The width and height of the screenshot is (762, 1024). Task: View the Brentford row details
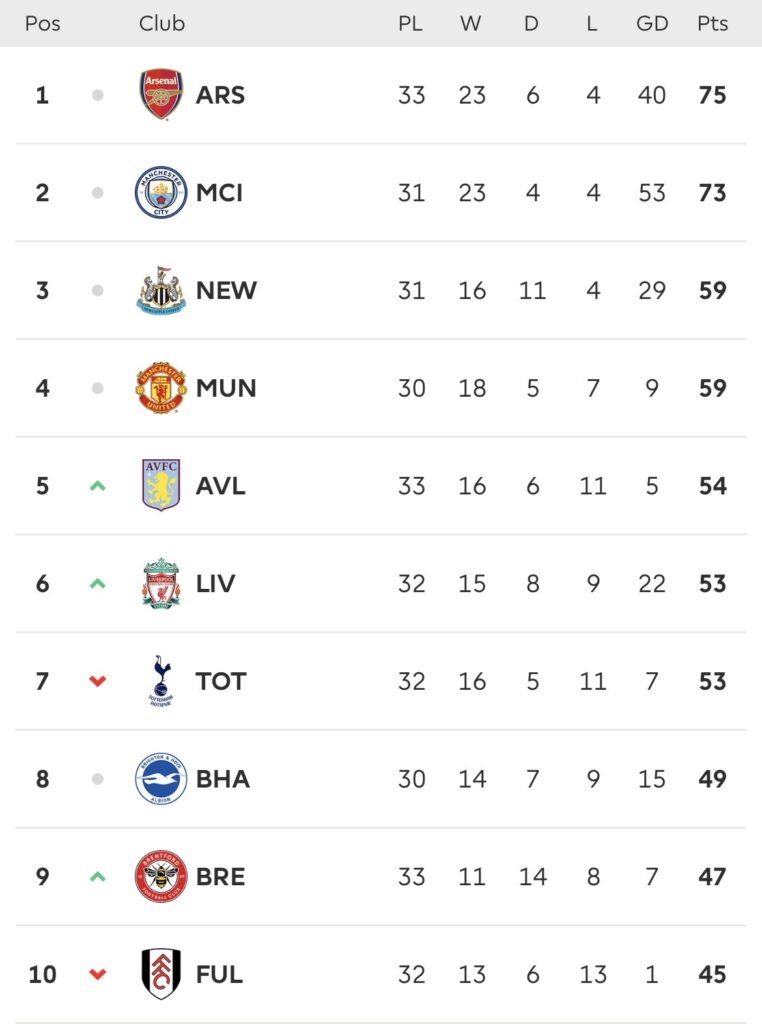click(x=220, y=876)
